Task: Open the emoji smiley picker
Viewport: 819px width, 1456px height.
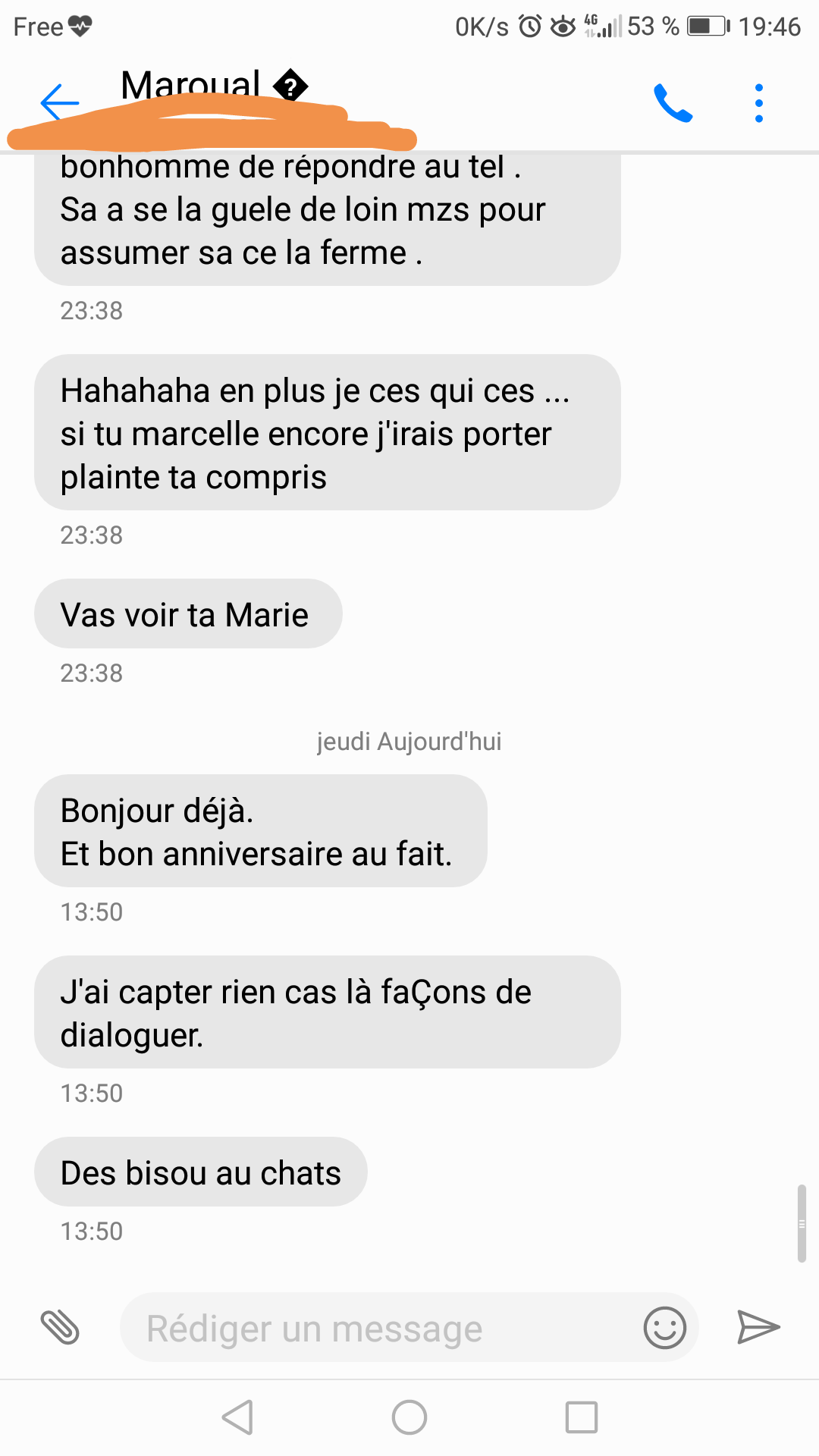Action: pyautogui.click(x=664, y=1327)
